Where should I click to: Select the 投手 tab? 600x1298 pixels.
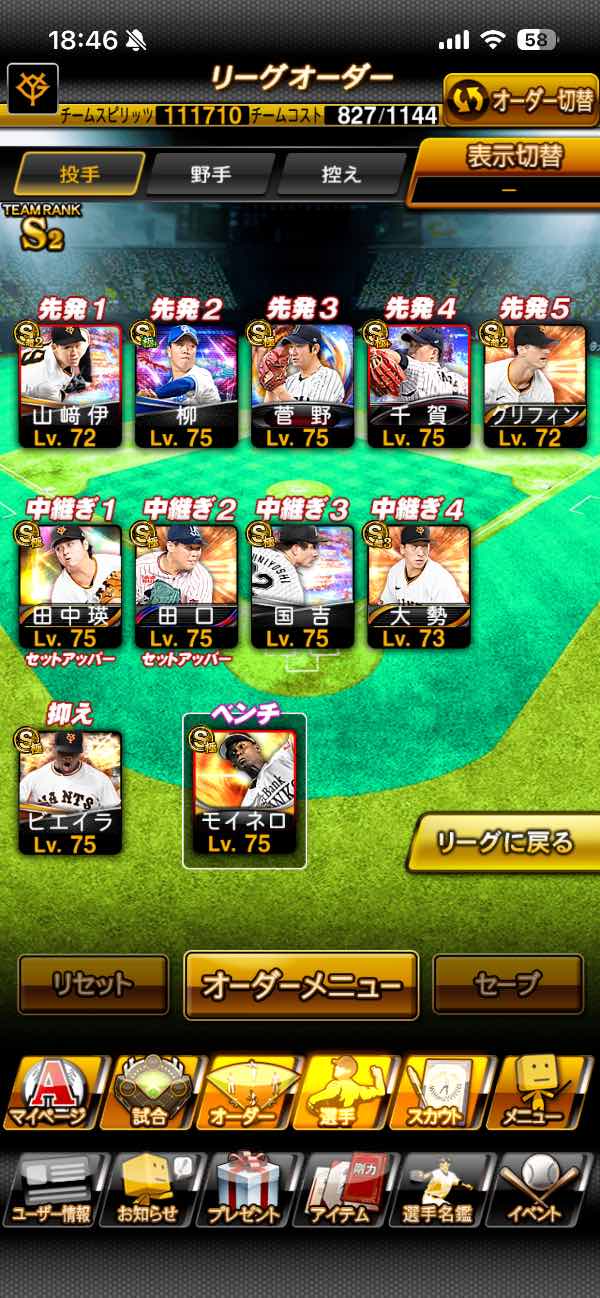(80, 174)
